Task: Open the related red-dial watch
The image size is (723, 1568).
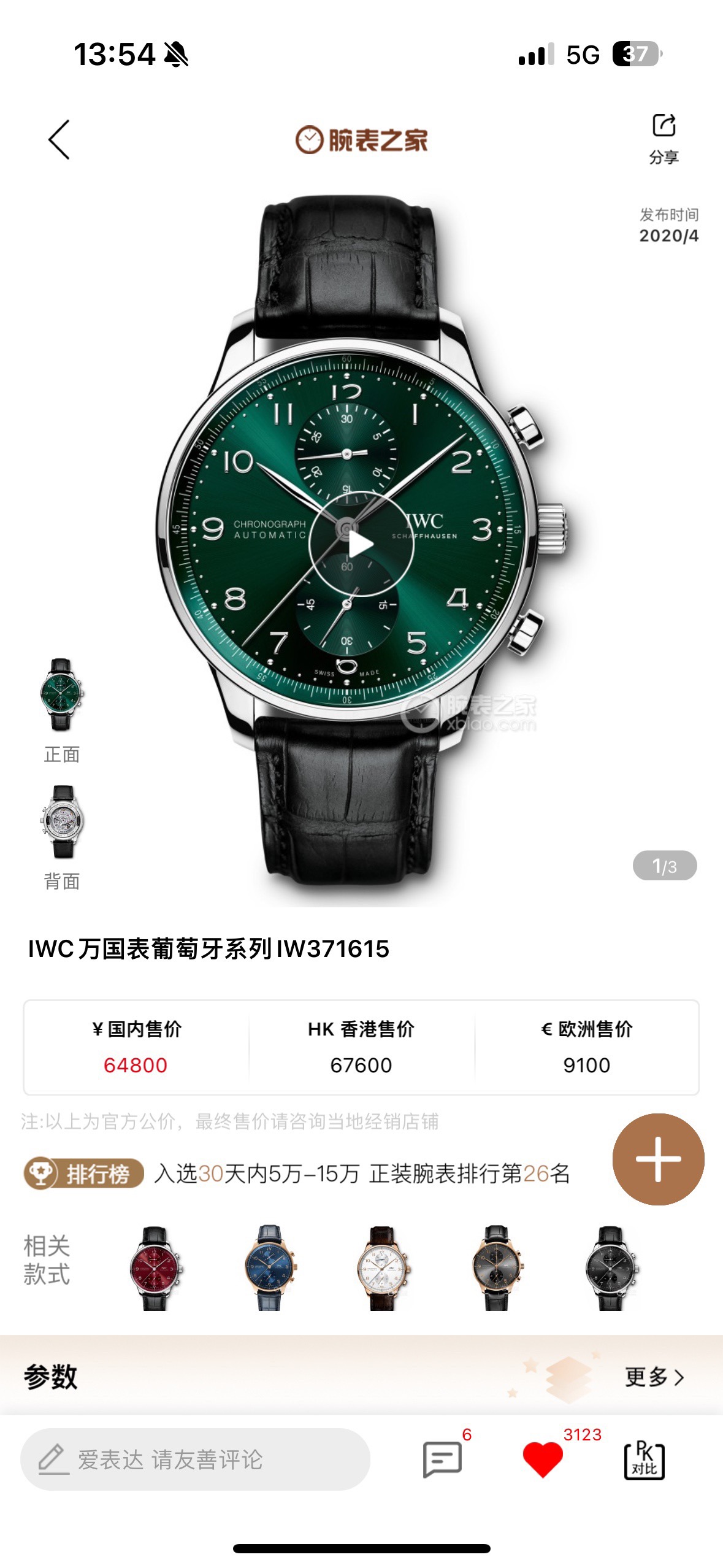Action: [156, 1268]
